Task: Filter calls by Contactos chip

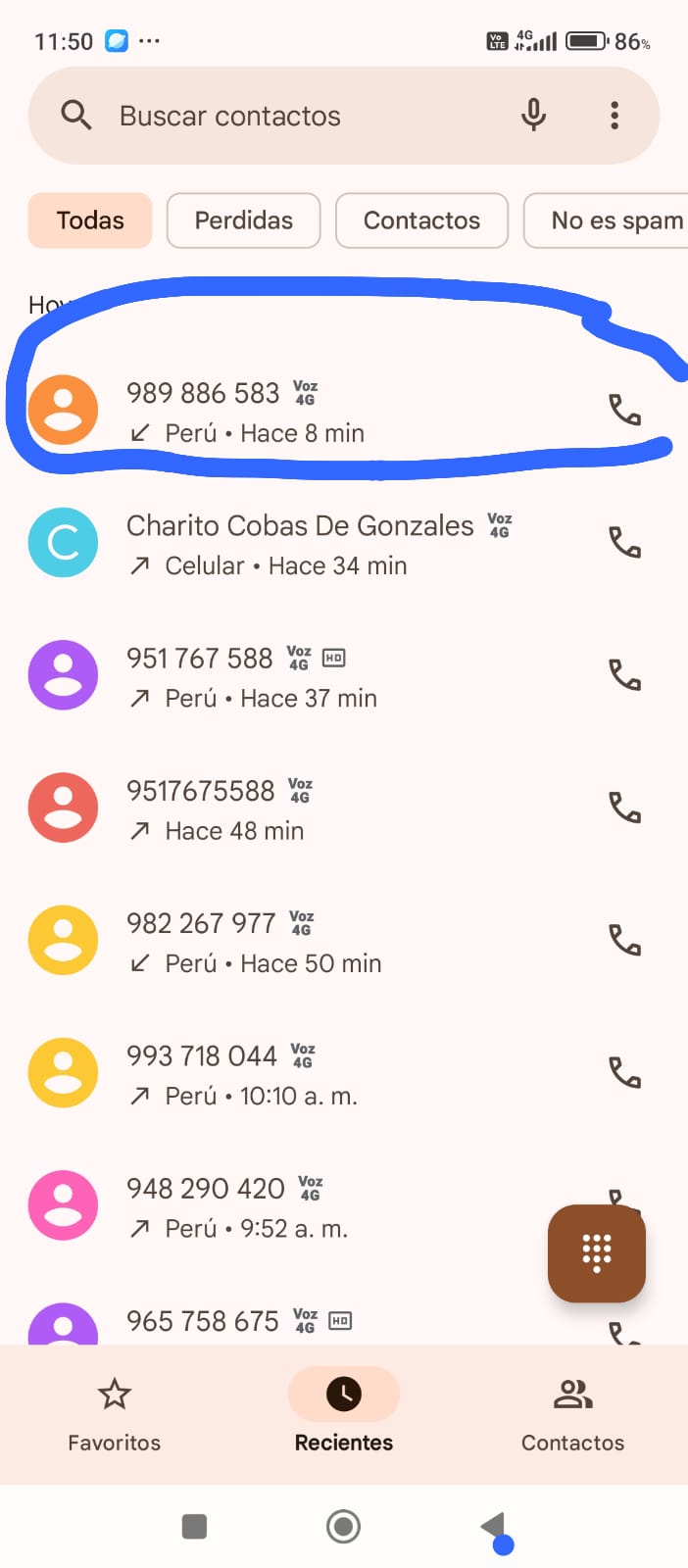Action: pyautogui.click(x=421, y=220)
